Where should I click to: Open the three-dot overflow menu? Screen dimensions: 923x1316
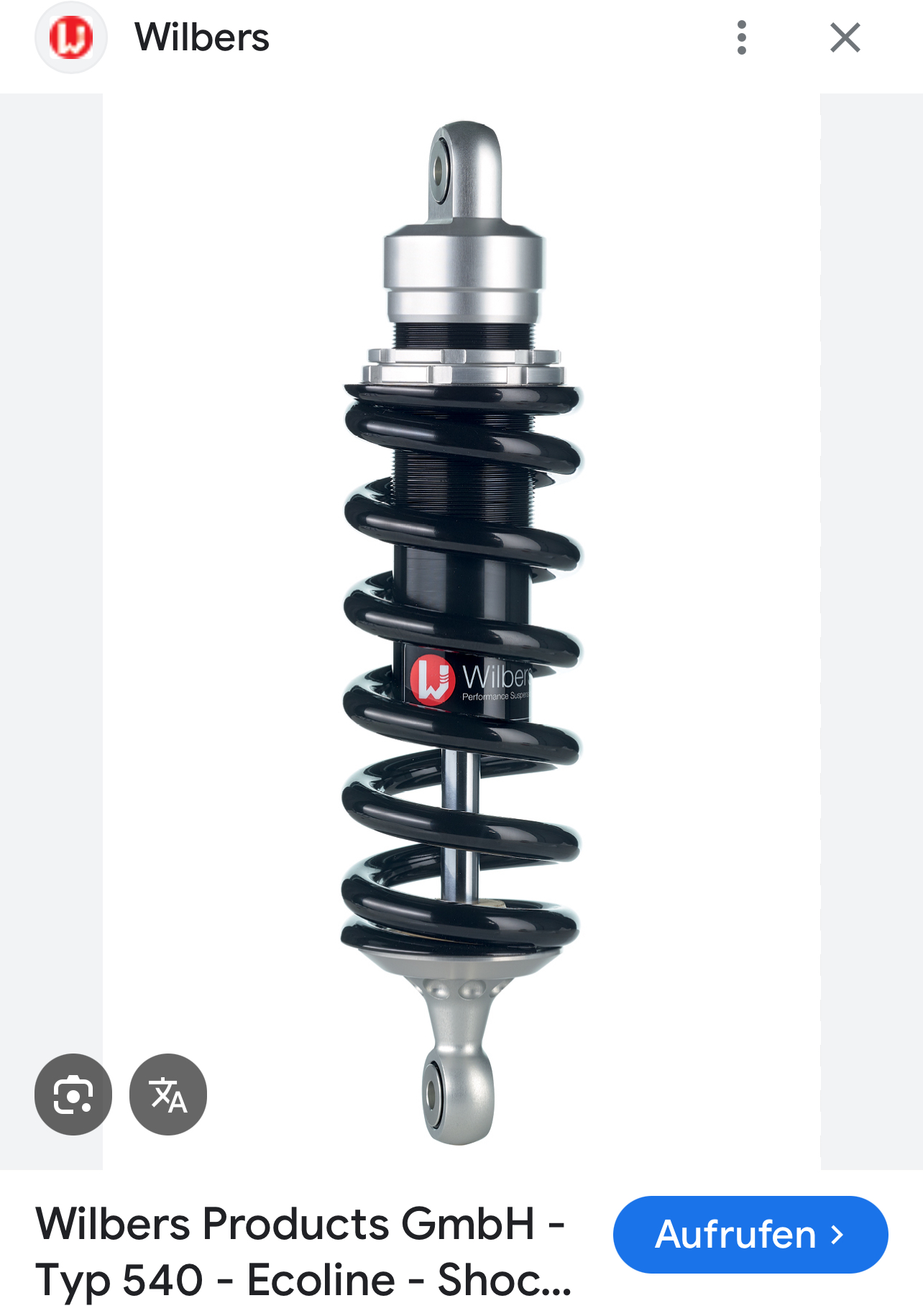741,37
